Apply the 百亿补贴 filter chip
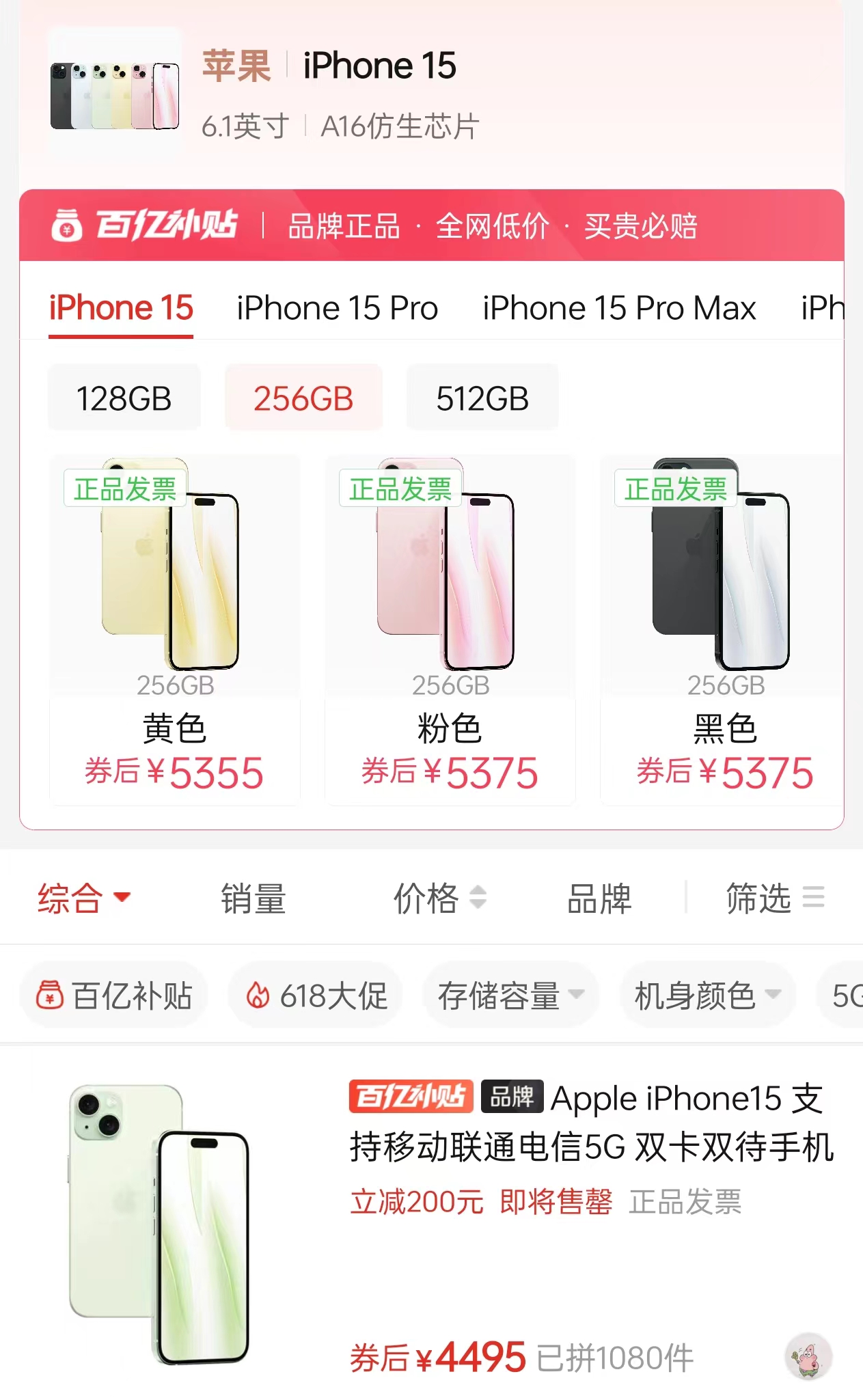 coord(115,996)
